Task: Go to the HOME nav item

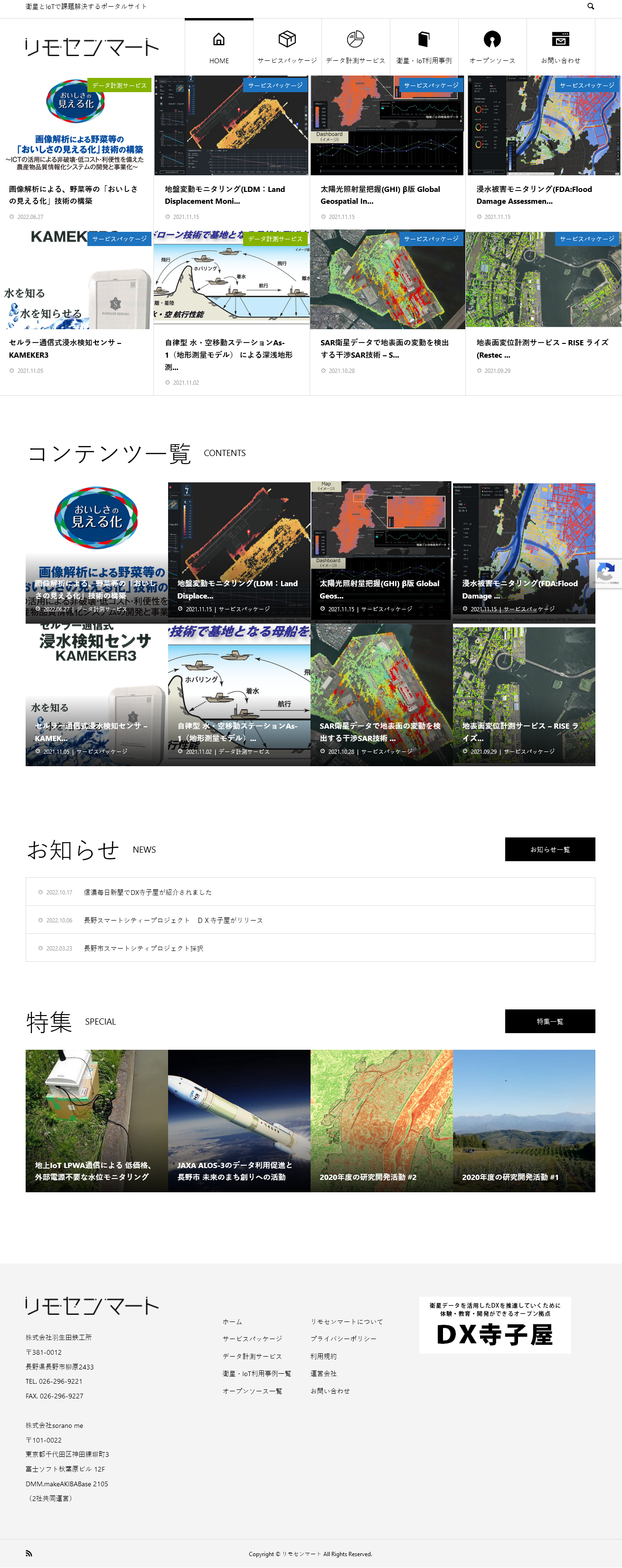Action: (x=219, y=47)
